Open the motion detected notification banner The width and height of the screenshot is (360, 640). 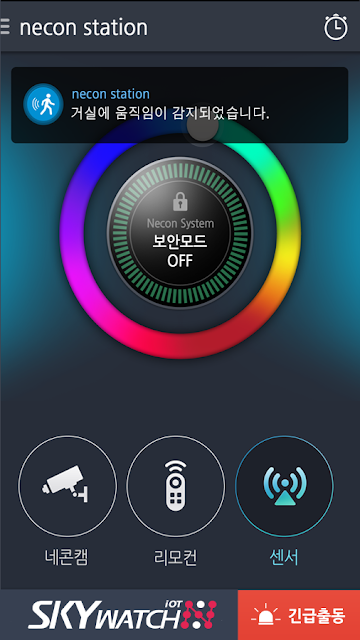(x=180, y=105)
